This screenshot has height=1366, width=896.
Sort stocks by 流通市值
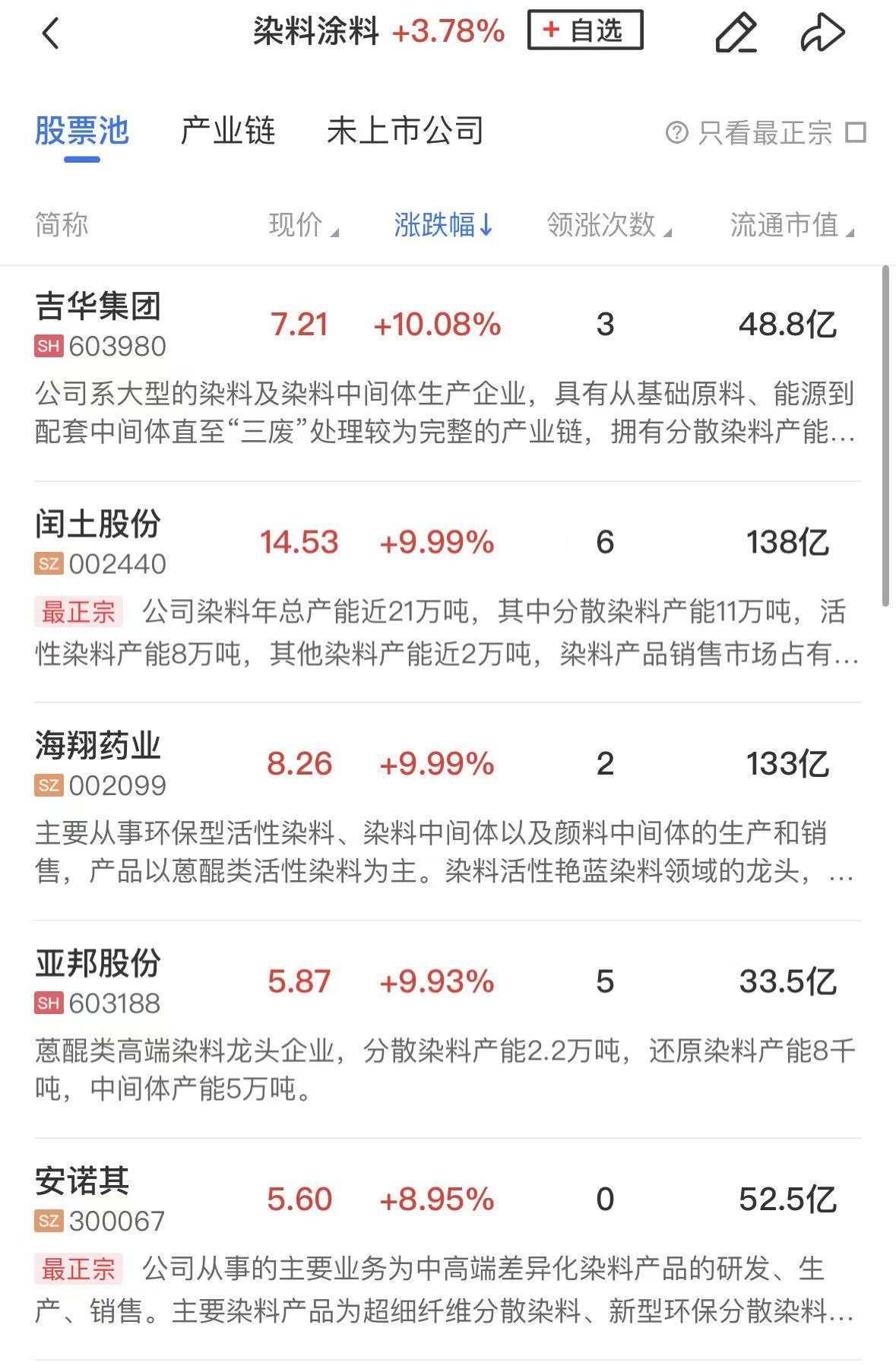coord(791,225)
